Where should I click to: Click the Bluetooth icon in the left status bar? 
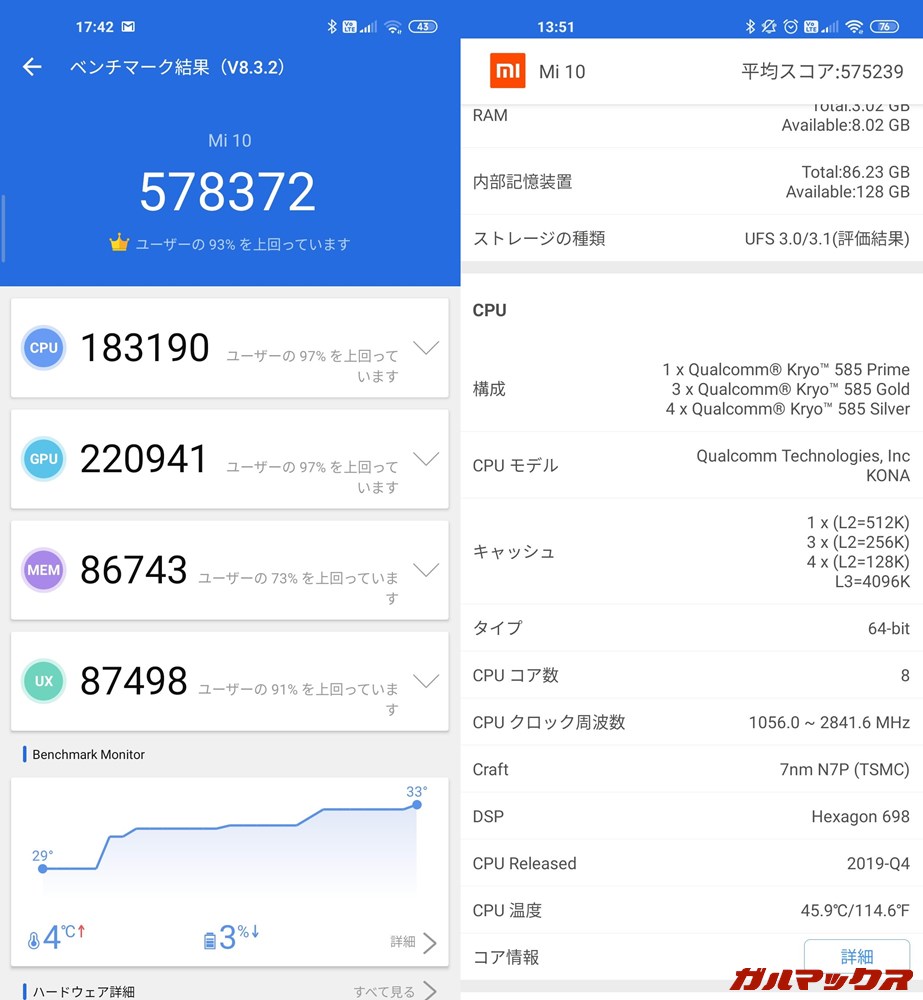tap(333, 27)
